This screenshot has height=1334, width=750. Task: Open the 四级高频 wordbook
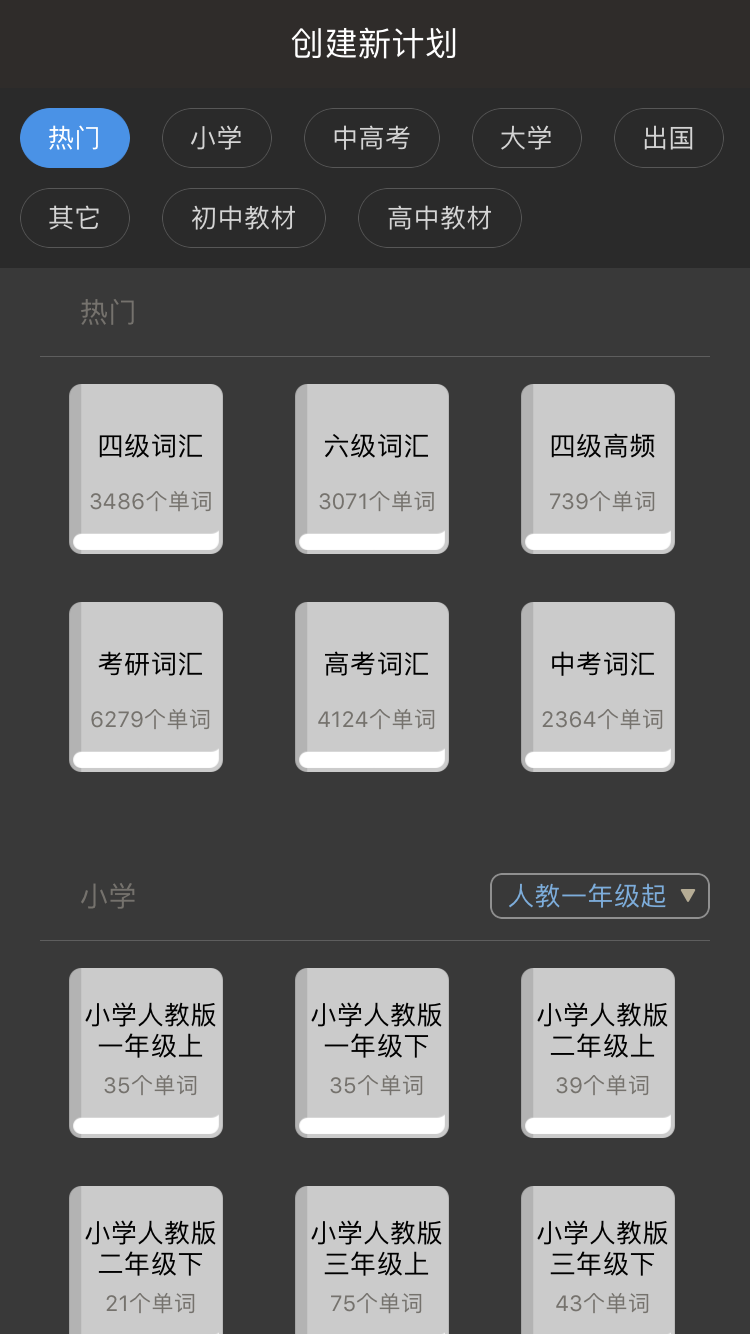pos(598,468)
